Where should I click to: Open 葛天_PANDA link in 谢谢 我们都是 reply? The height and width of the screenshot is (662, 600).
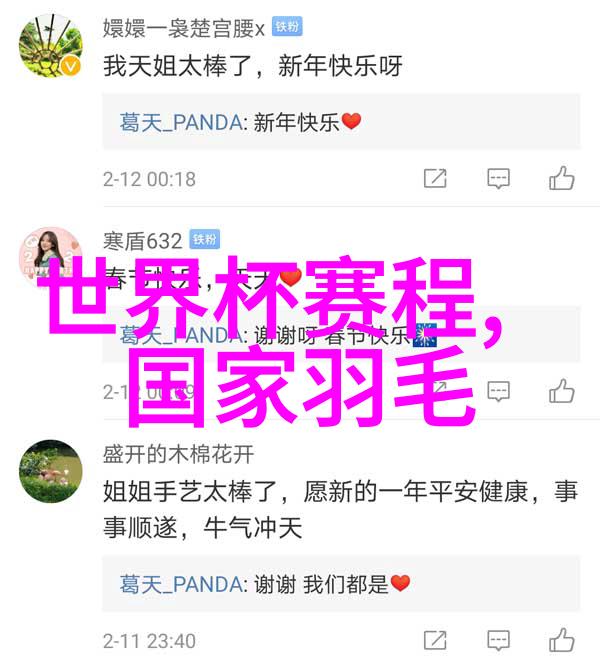click(181, 583)
